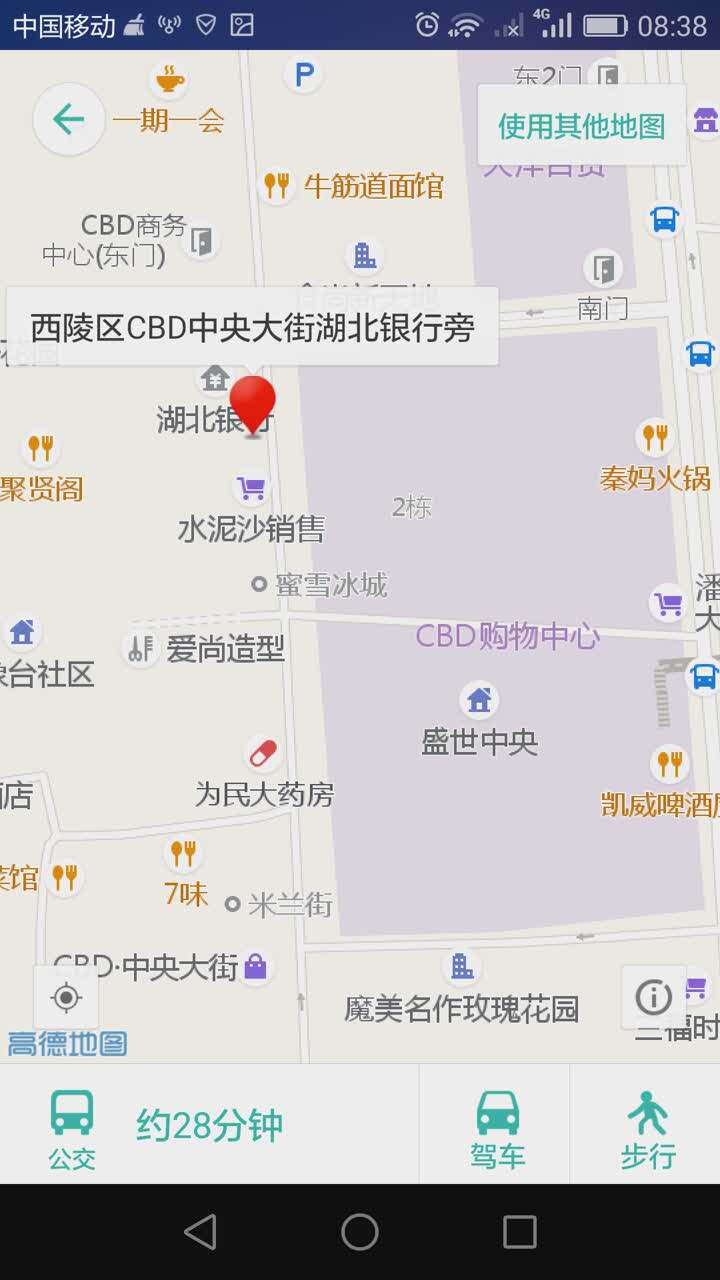Tap the 西陵区CBD中央大街湖北银行旁 address bubble
The width and height of the screenshot is (720, 1280).
click(x=252, y=327)
